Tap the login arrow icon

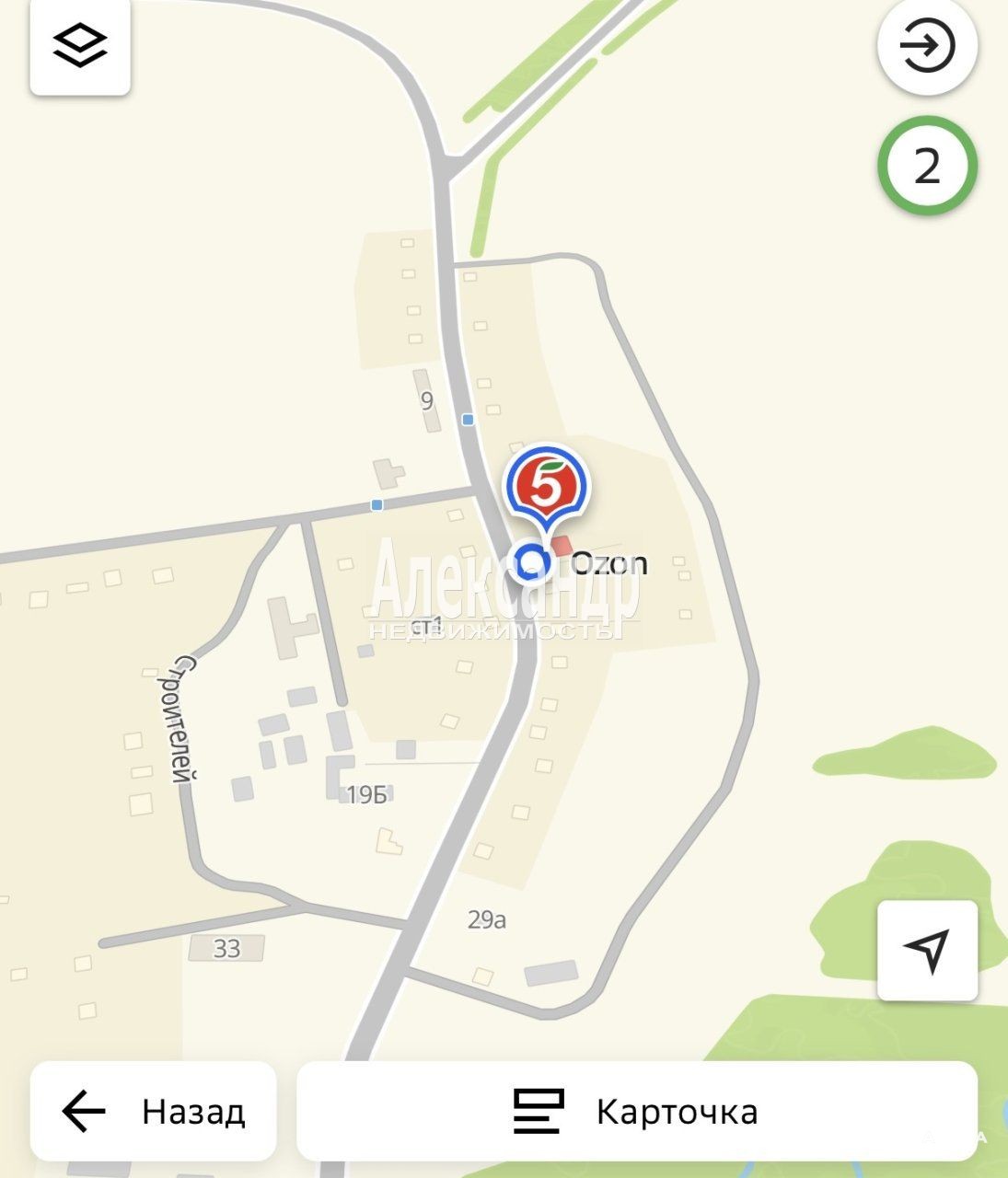[x=926, y=45]
